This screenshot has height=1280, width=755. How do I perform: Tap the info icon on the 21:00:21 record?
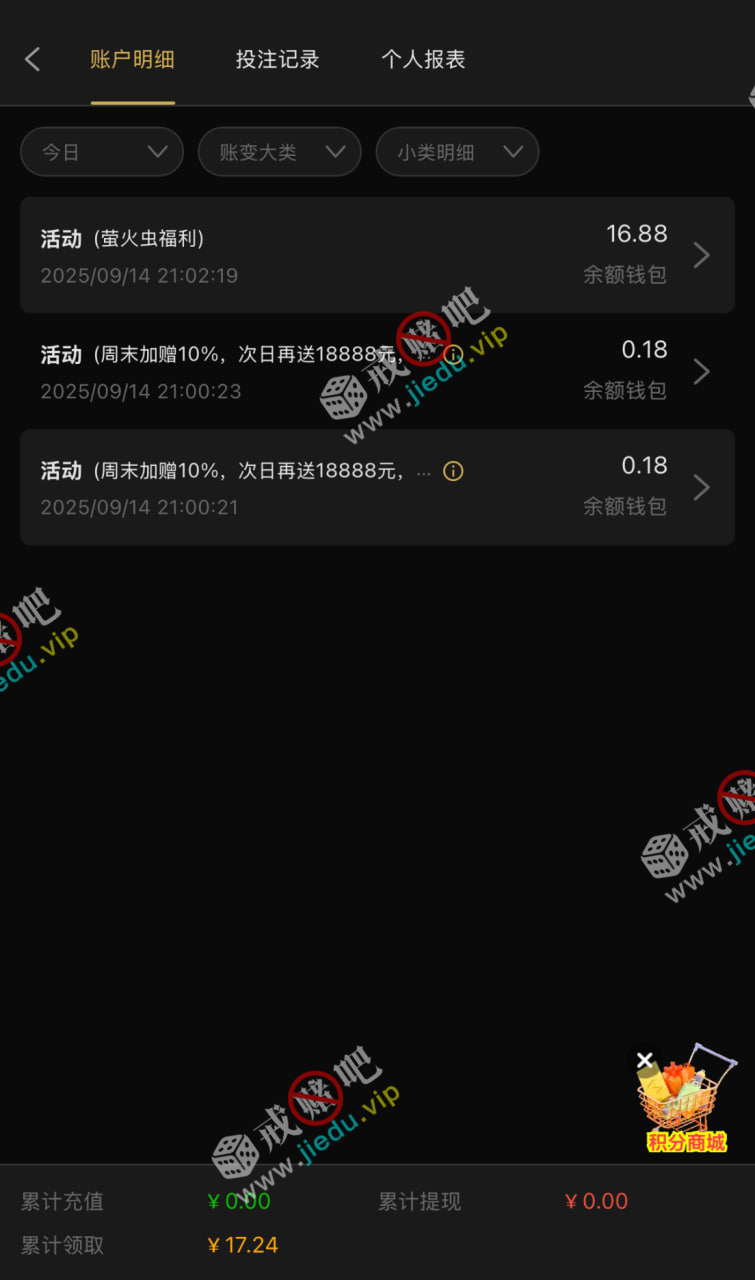click(x=453, y=471)
